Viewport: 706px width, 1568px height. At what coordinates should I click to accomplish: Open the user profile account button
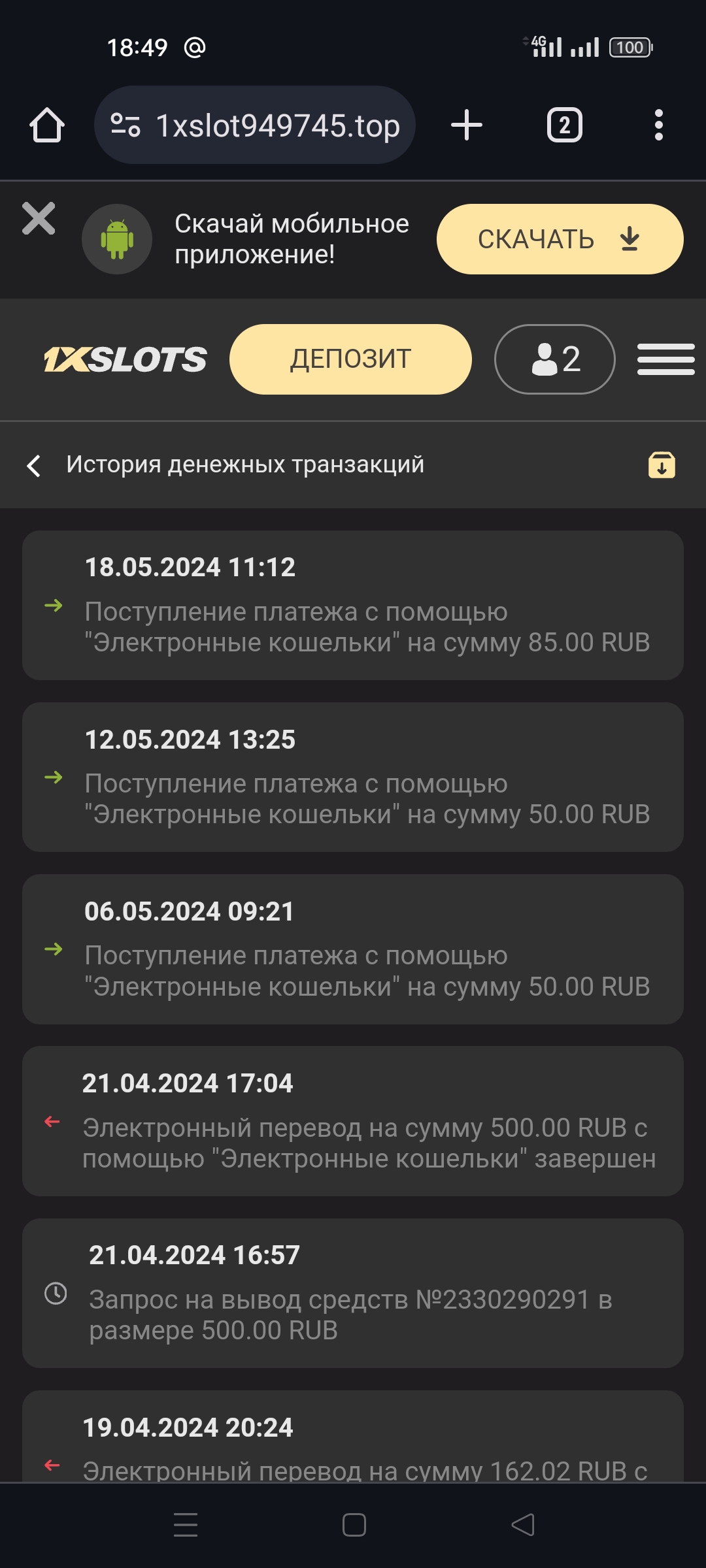tap(554, 359)
